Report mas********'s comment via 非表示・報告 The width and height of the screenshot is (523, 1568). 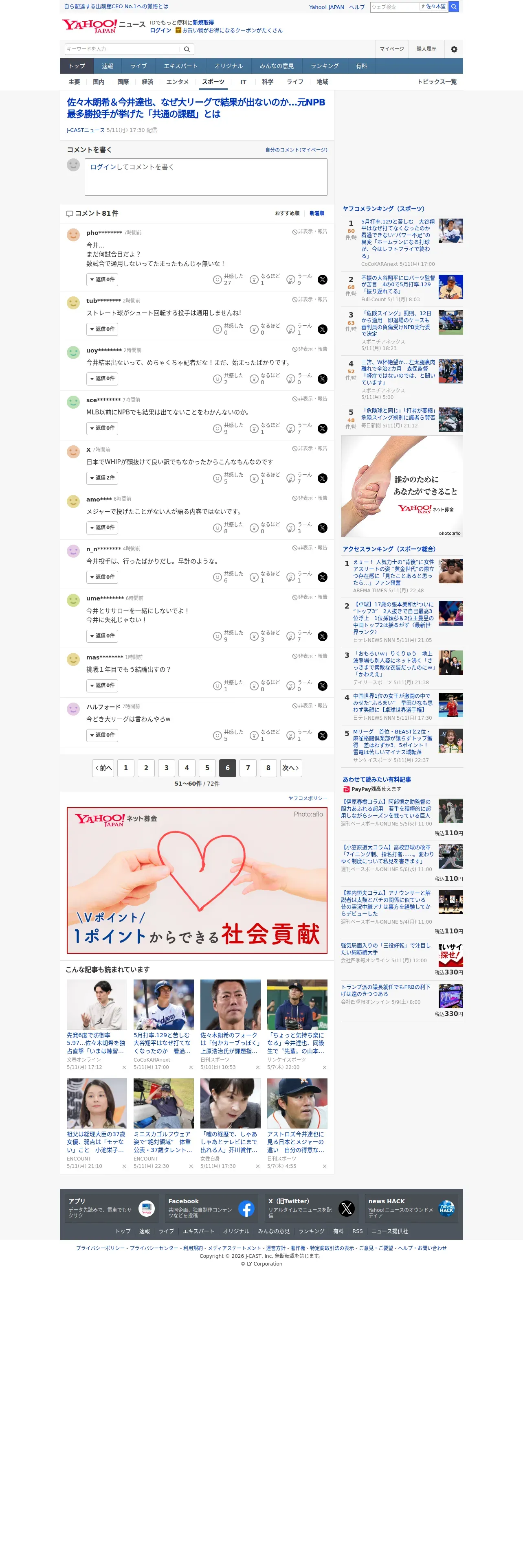click(x=309, y=656)
